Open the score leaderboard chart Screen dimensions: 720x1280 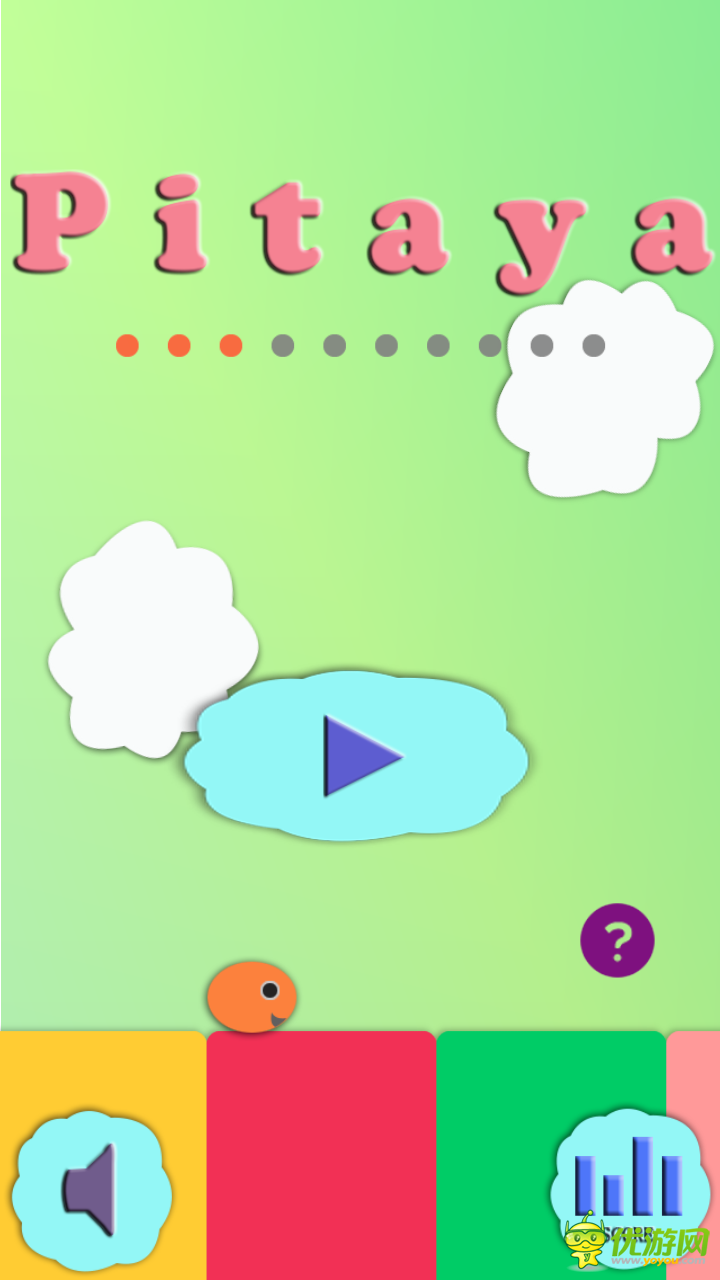(x=630, y=1186)
